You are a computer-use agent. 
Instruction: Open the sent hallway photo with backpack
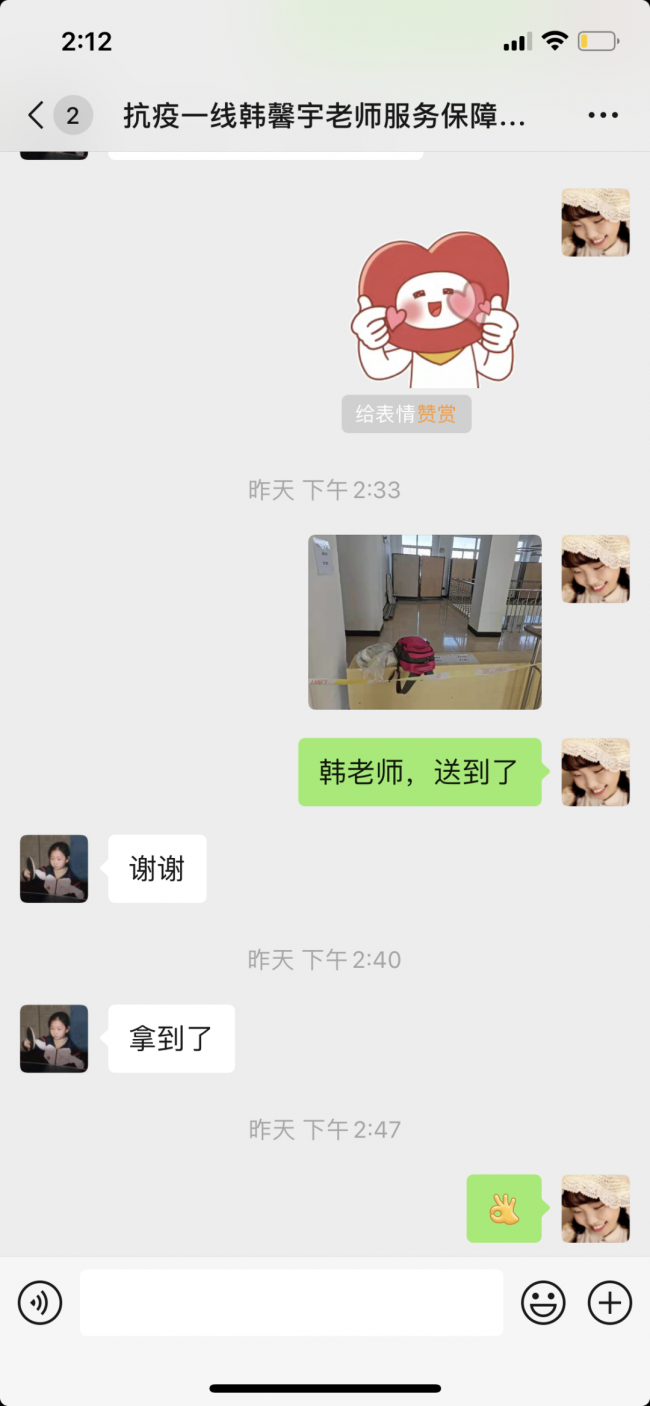[425, 622]
